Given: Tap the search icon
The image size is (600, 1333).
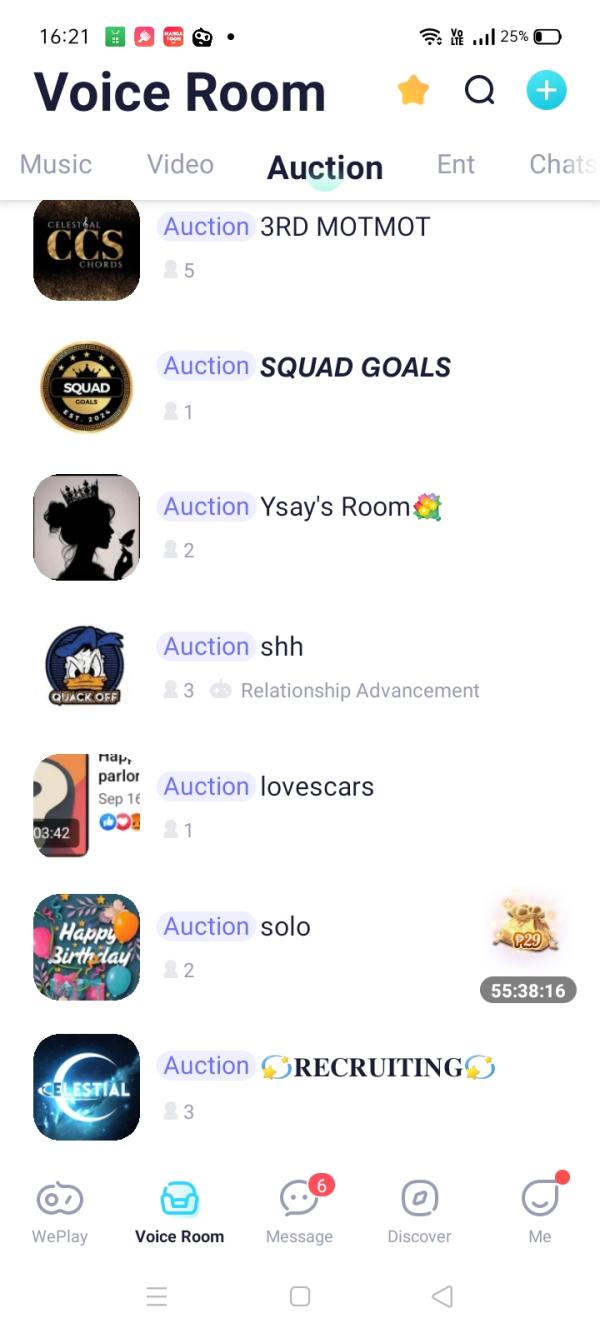Looking at the screenshot, I should pyautogui.click(x=480, y=92).
